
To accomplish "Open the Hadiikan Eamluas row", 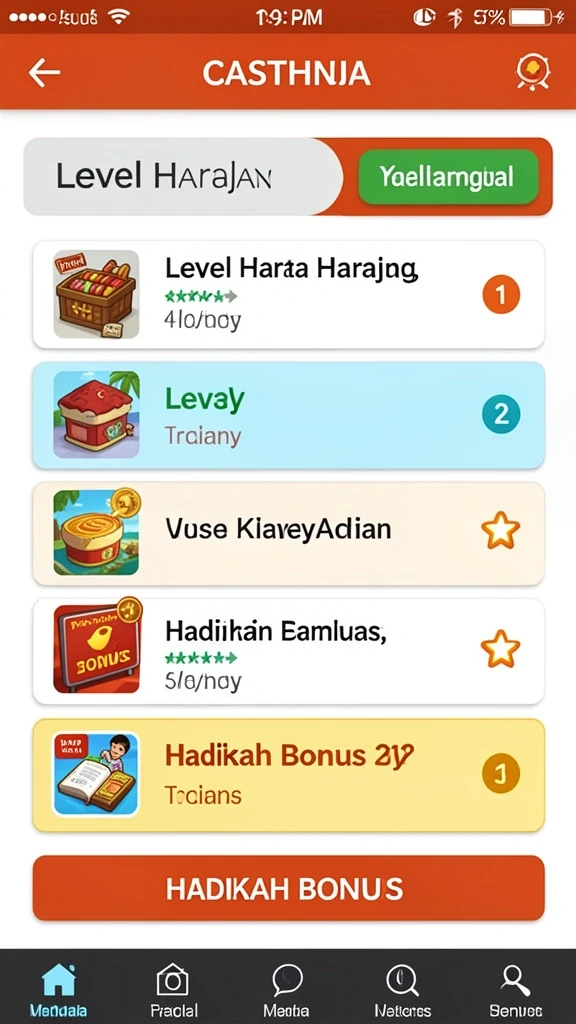I will (x=288, y=651).
